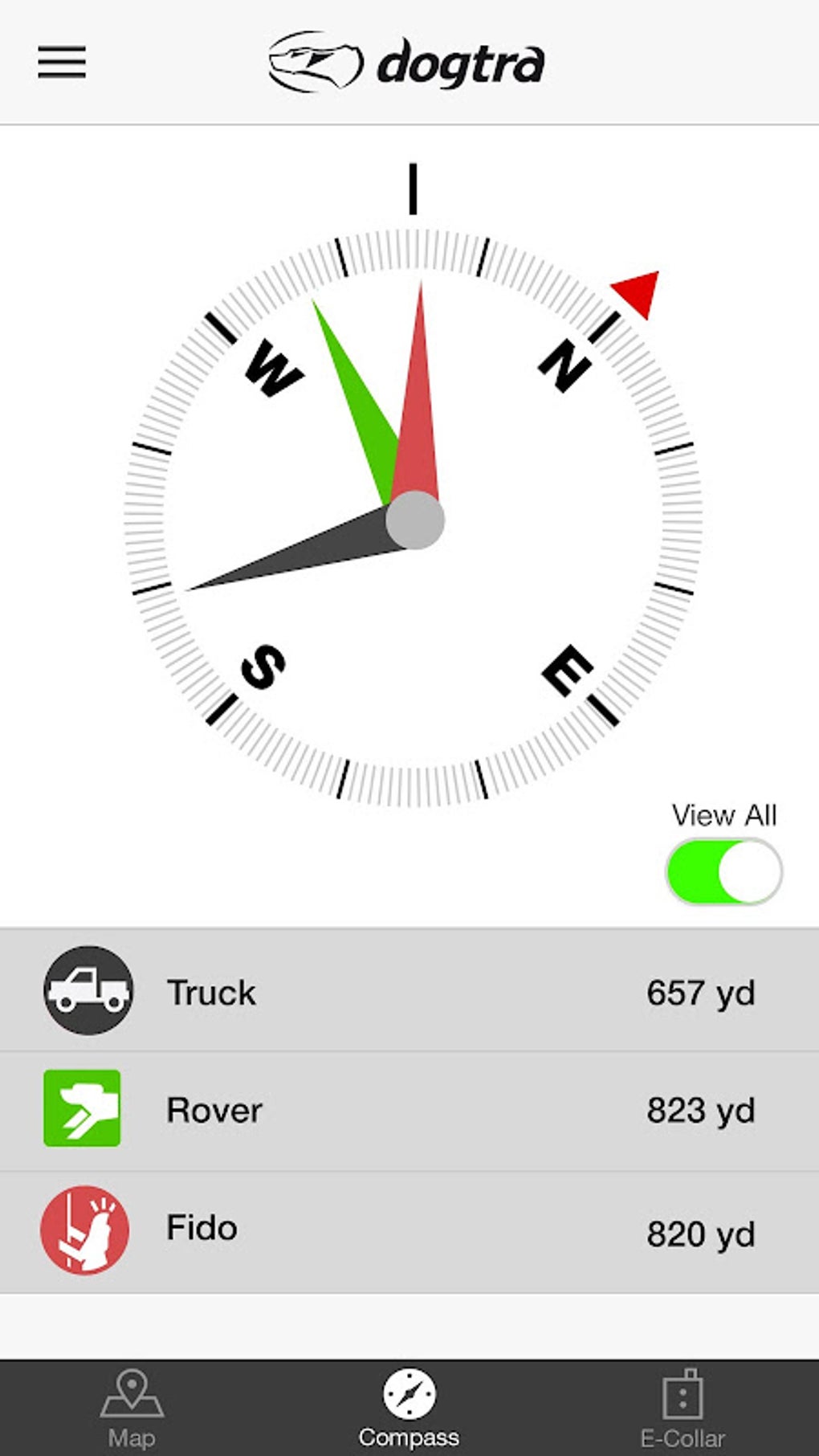
Task: Open Fido's tracking entry
Action: [x=409, y=1230]
